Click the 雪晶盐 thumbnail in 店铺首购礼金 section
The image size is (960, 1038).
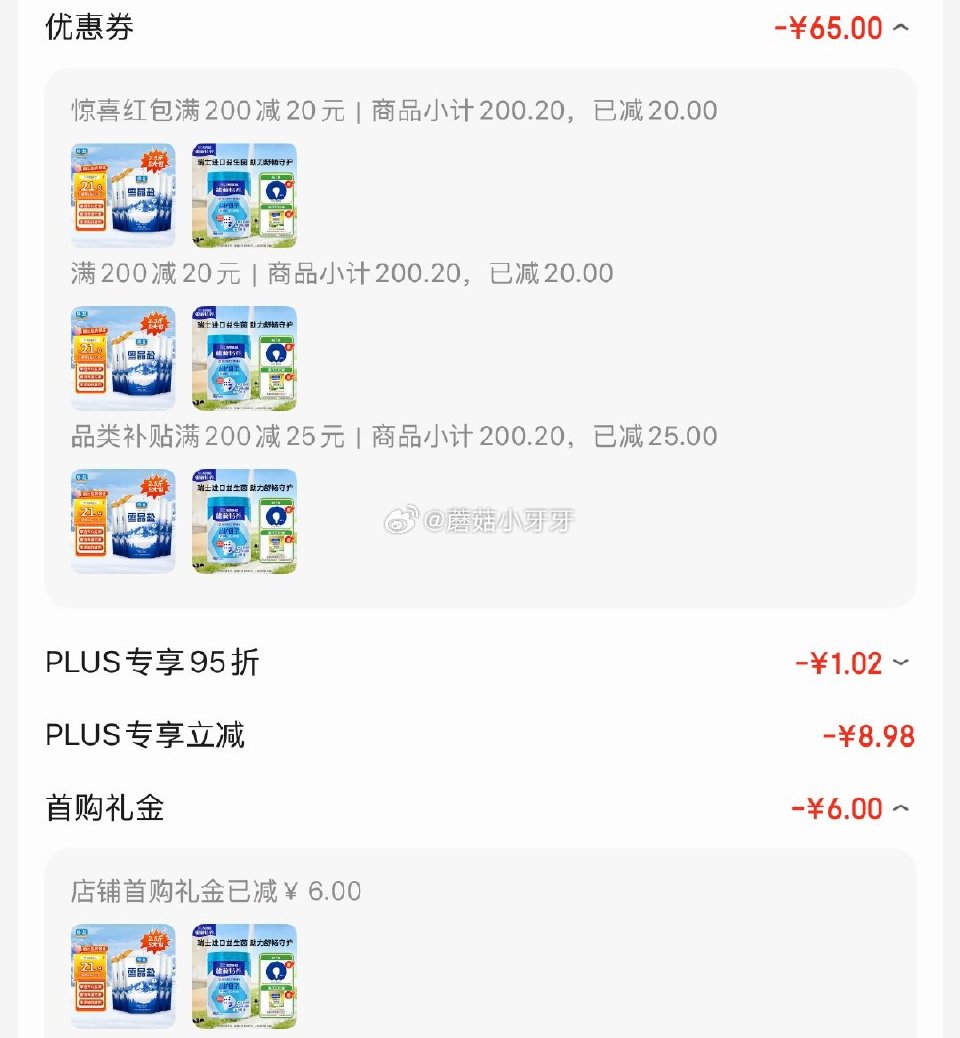pyautogui.click(x=122, y=976)
